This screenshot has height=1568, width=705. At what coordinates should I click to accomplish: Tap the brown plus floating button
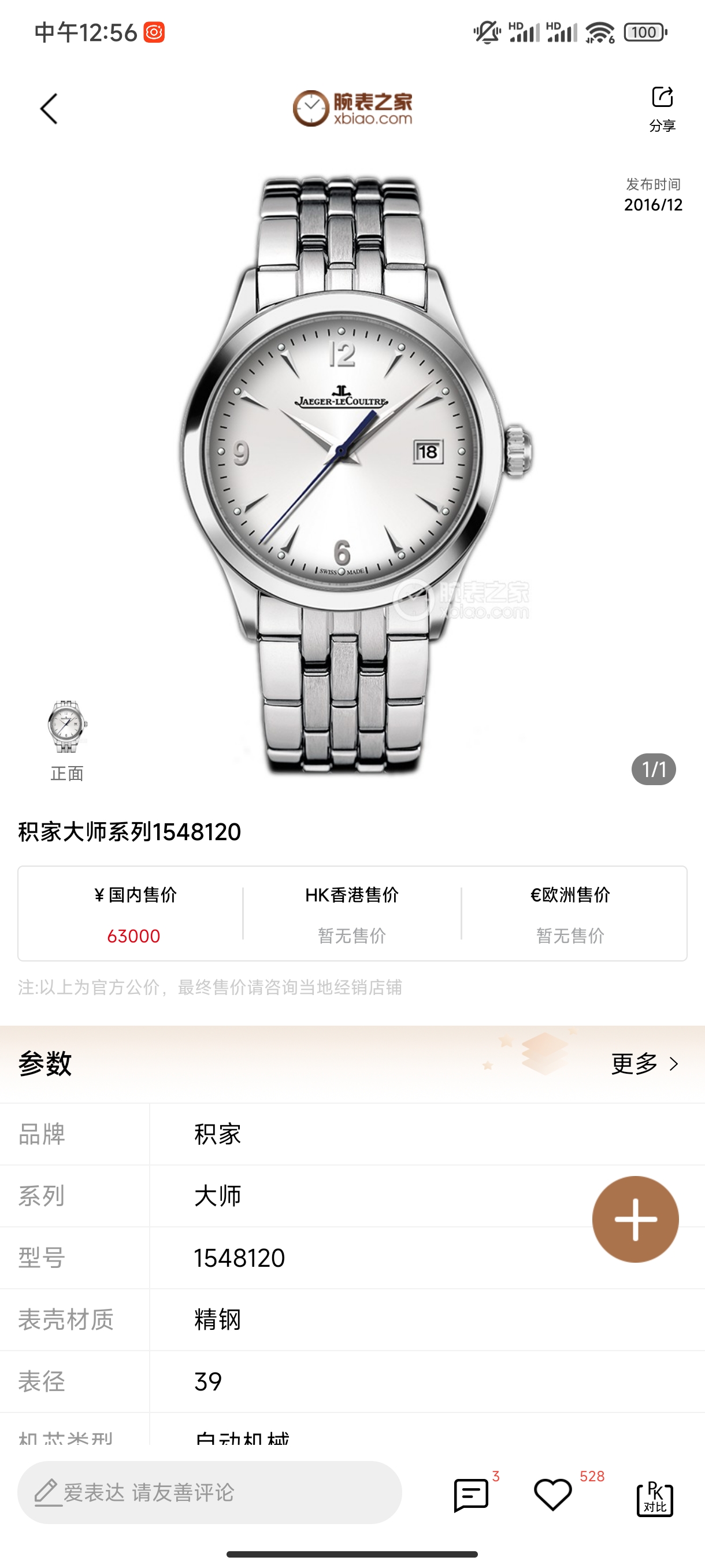(635, 1219)
